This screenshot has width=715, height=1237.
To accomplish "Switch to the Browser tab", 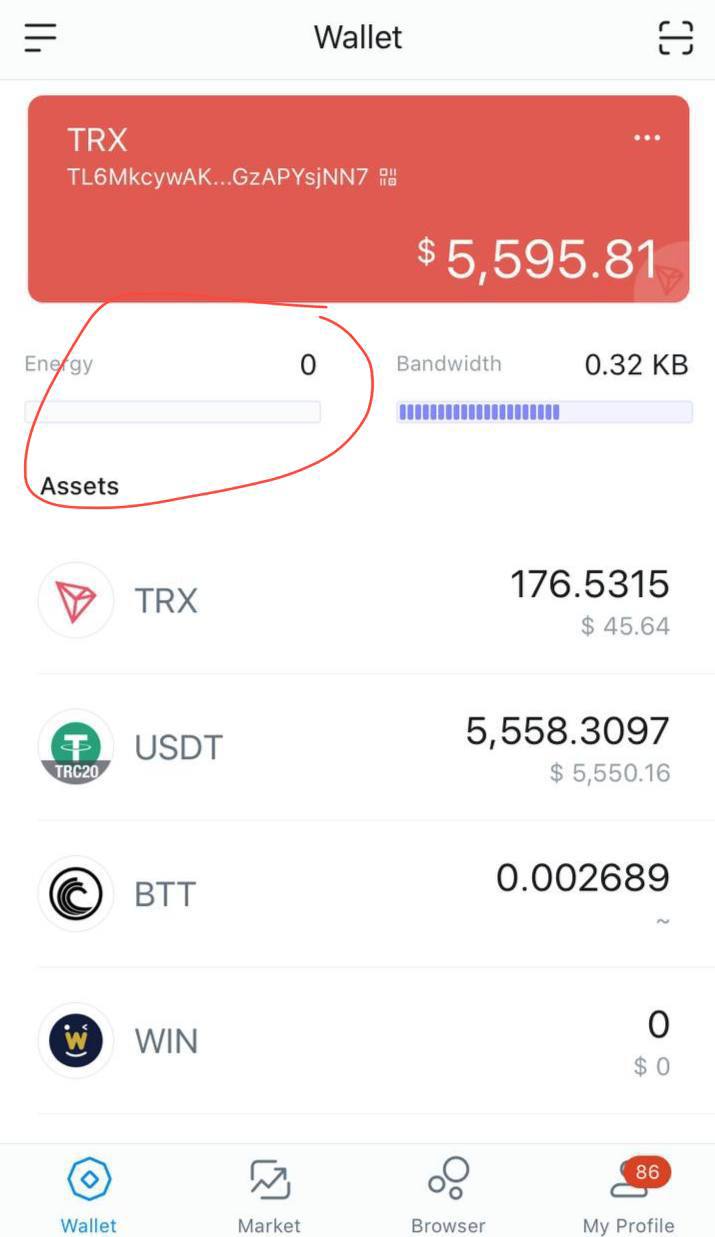I will click(x=448, y=1196).
